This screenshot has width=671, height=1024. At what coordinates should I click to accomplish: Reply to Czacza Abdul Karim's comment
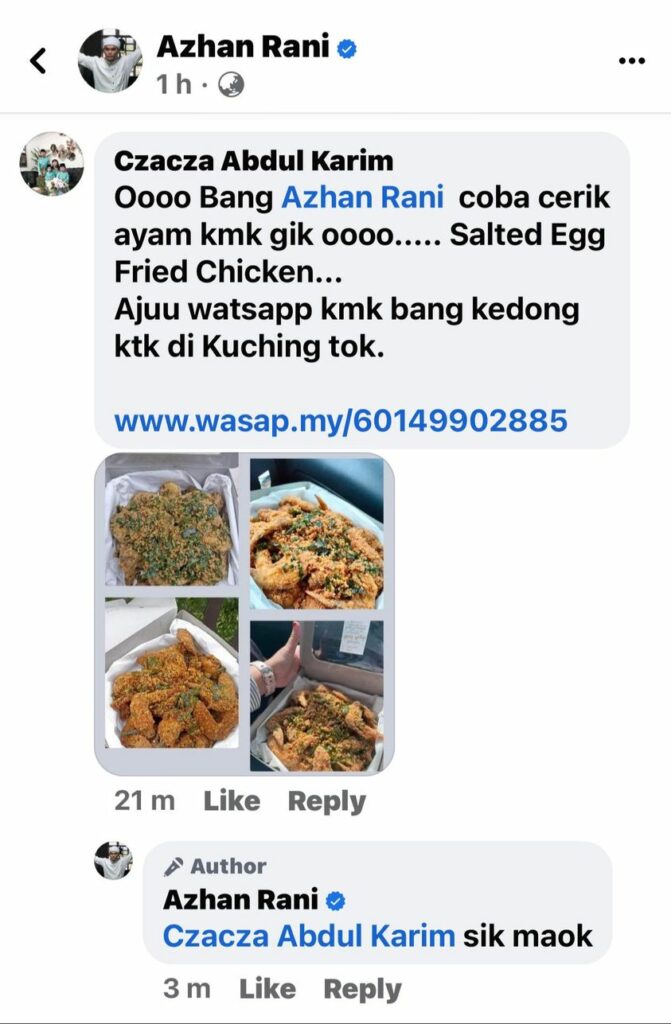[x=326, y=801]
